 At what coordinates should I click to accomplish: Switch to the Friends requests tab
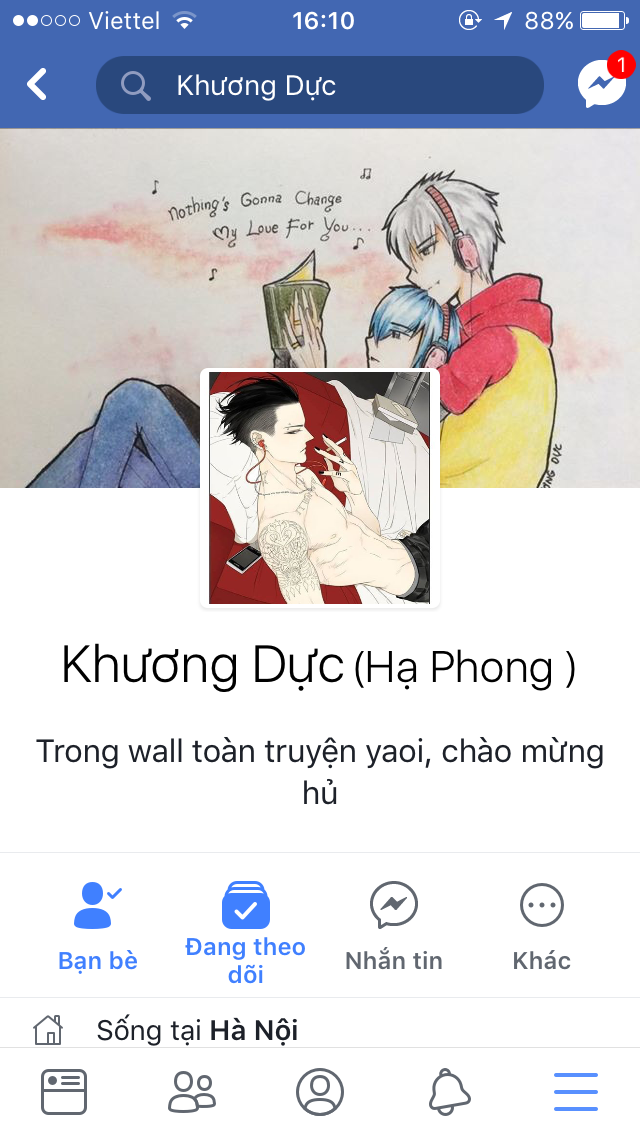[192, 1091]
